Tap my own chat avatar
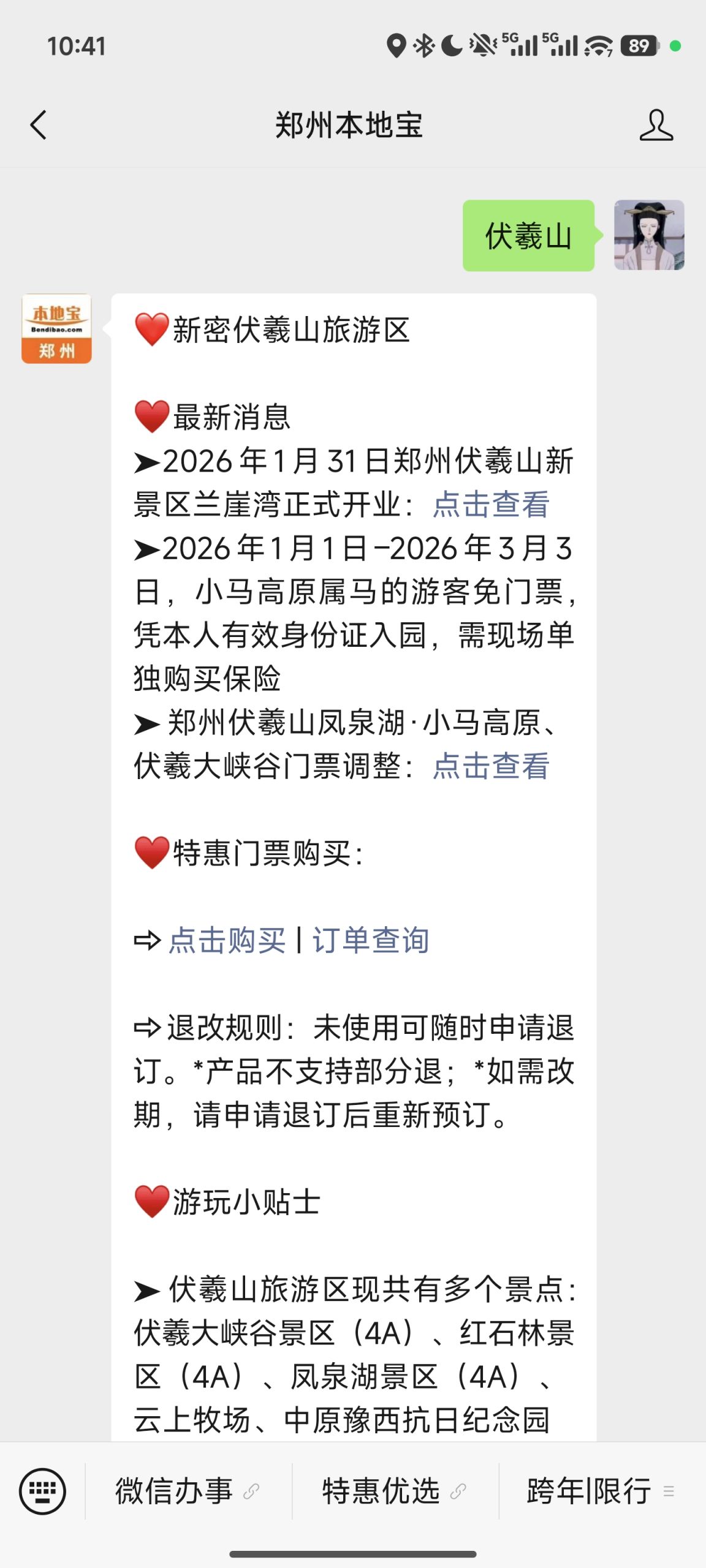The image size is (706, 1568). [649, 235]
